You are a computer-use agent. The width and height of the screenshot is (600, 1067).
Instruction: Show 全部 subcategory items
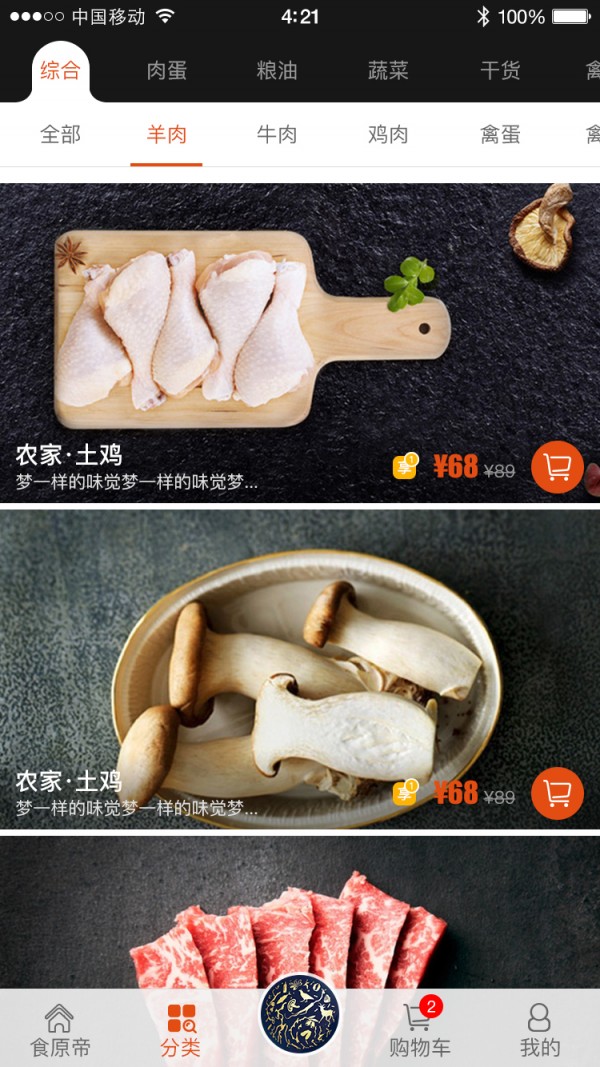click(x=60, y=134)
